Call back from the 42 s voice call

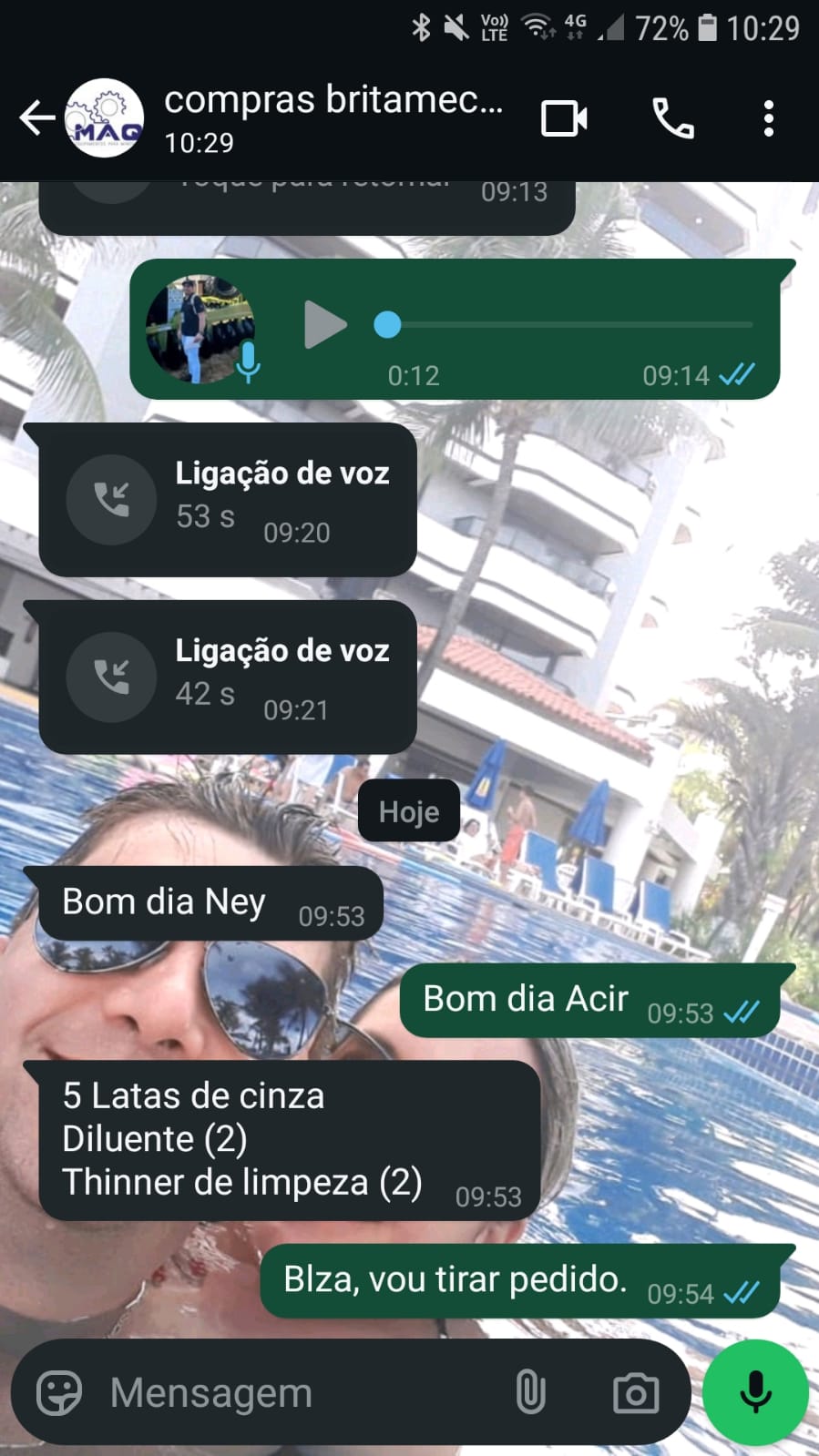point(112,677)
